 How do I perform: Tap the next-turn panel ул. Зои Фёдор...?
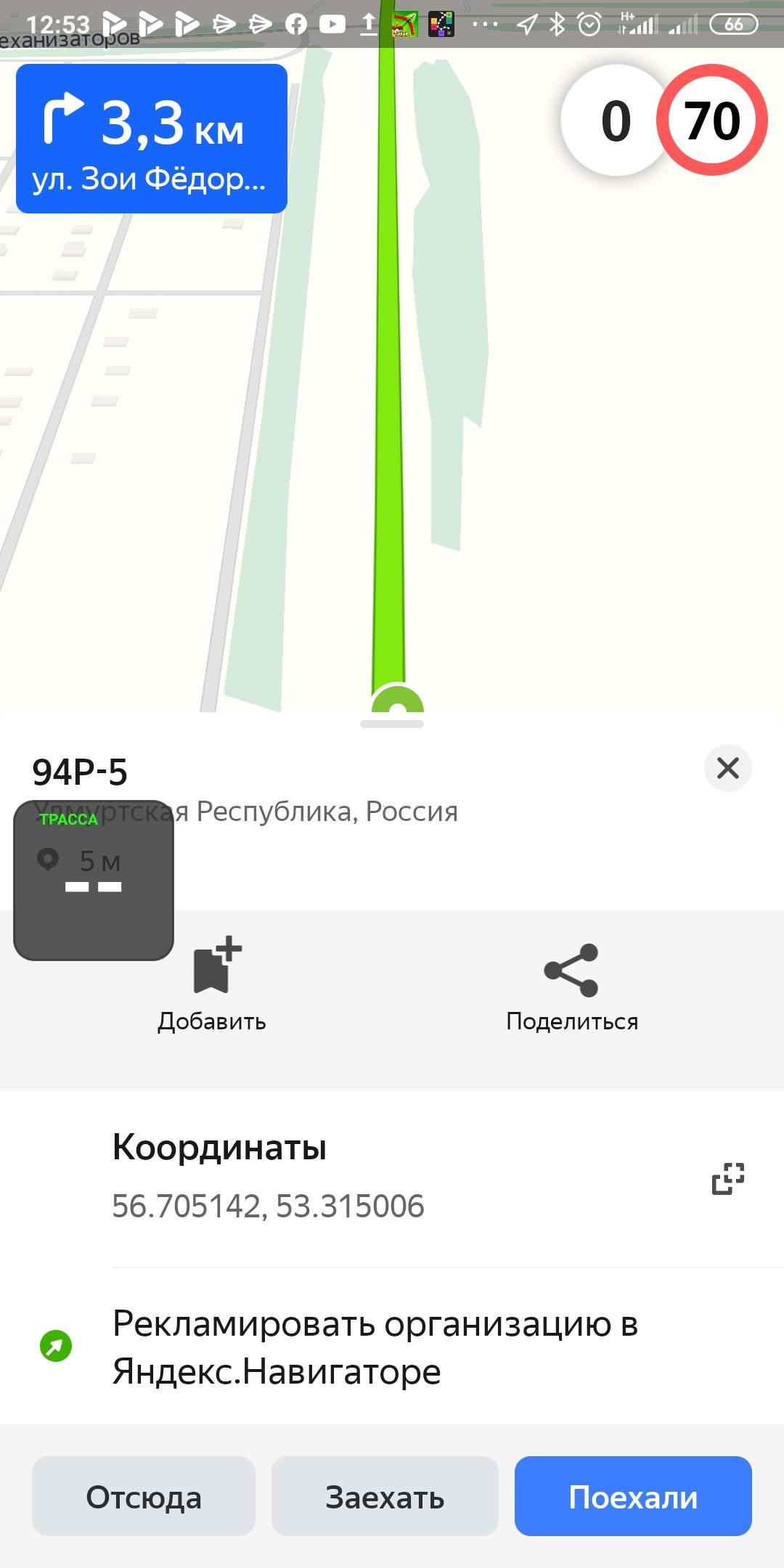152,139
